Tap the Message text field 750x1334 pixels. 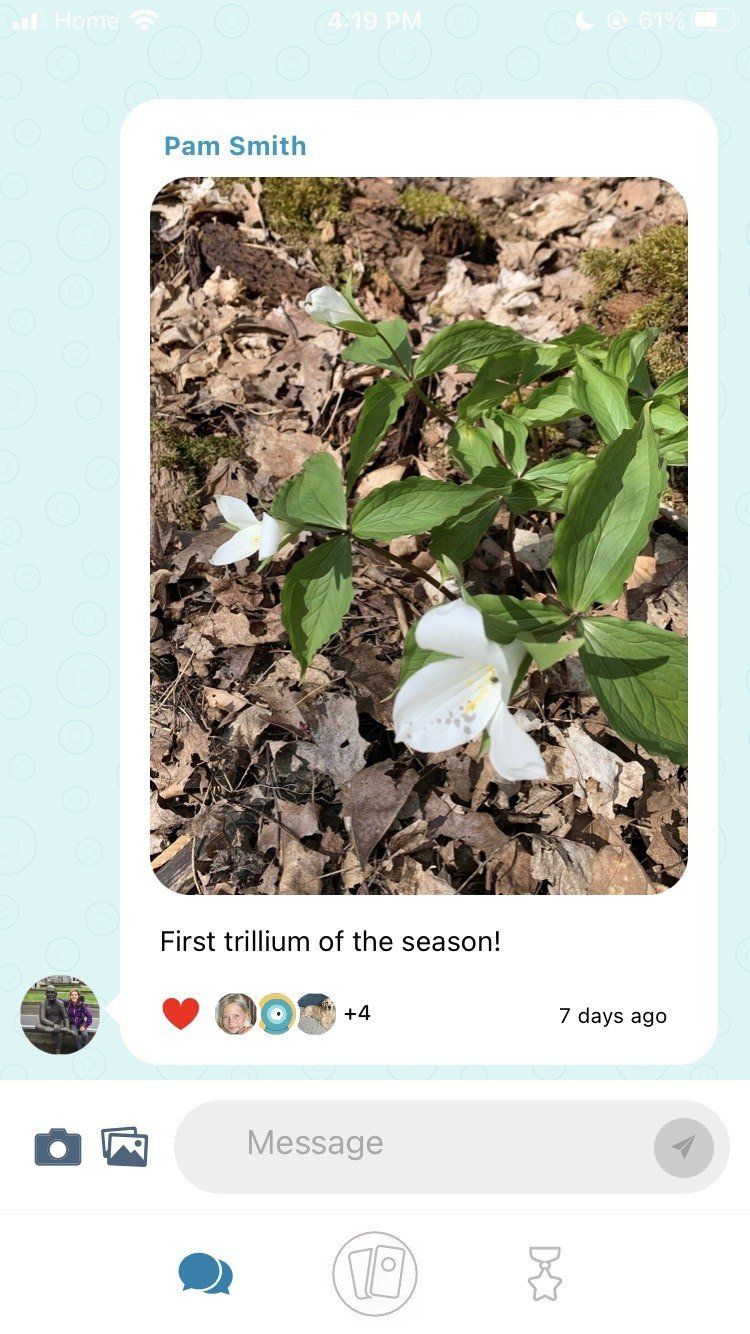click(x=410, y=1146)
